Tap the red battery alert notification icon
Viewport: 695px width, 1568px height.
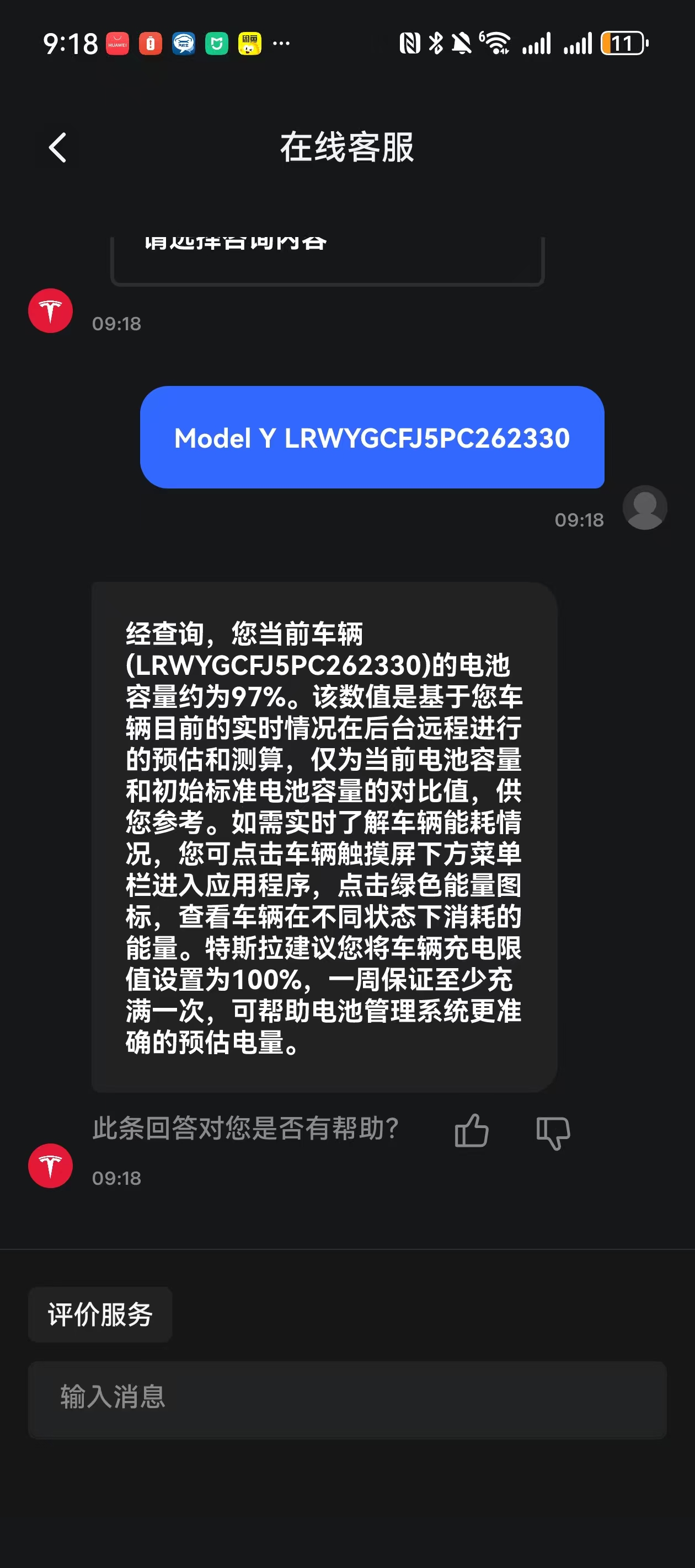149,42
